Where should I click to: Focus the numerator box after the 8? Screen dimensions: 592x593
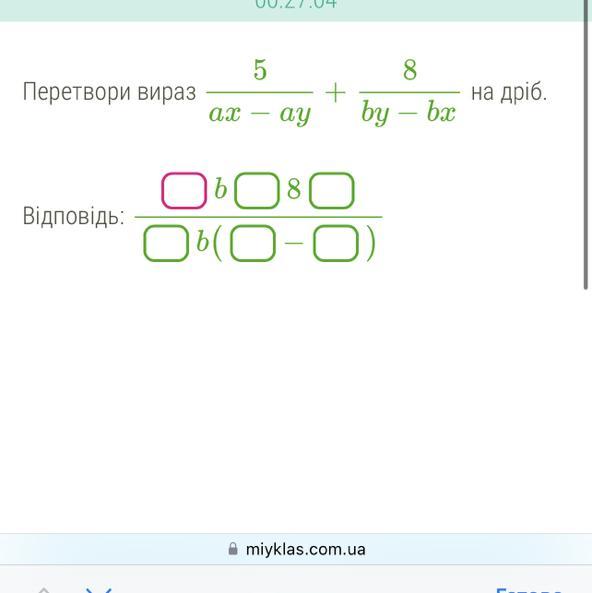pyautogui.click(x=332, y=191)
